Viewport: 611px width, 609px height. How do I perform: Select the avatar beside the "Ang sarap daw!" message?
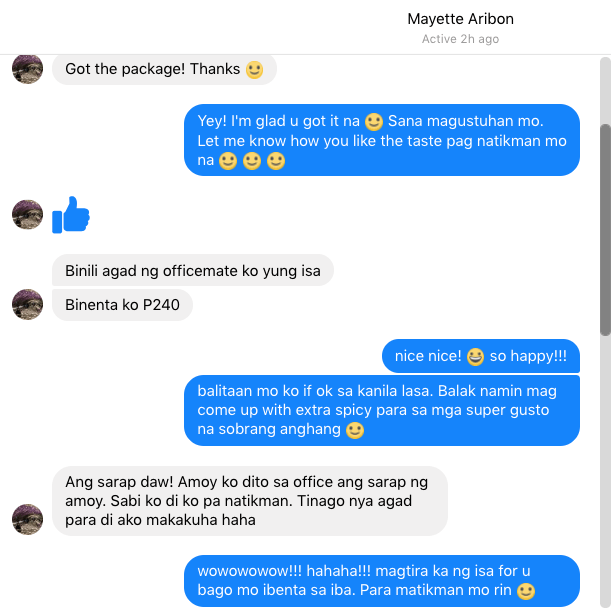28,519
